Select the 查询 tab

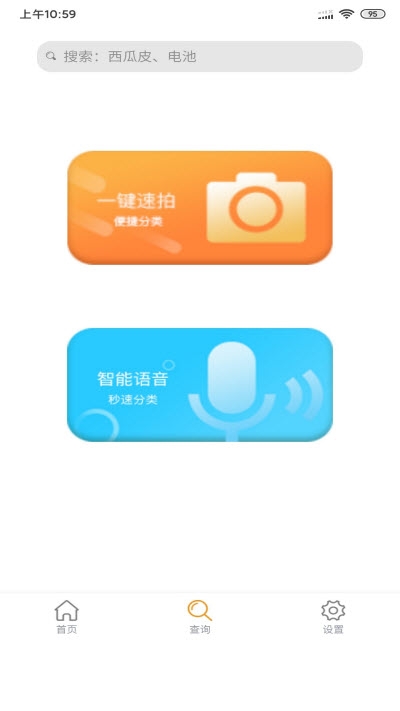pyautogui.click(x=200, y=617)
